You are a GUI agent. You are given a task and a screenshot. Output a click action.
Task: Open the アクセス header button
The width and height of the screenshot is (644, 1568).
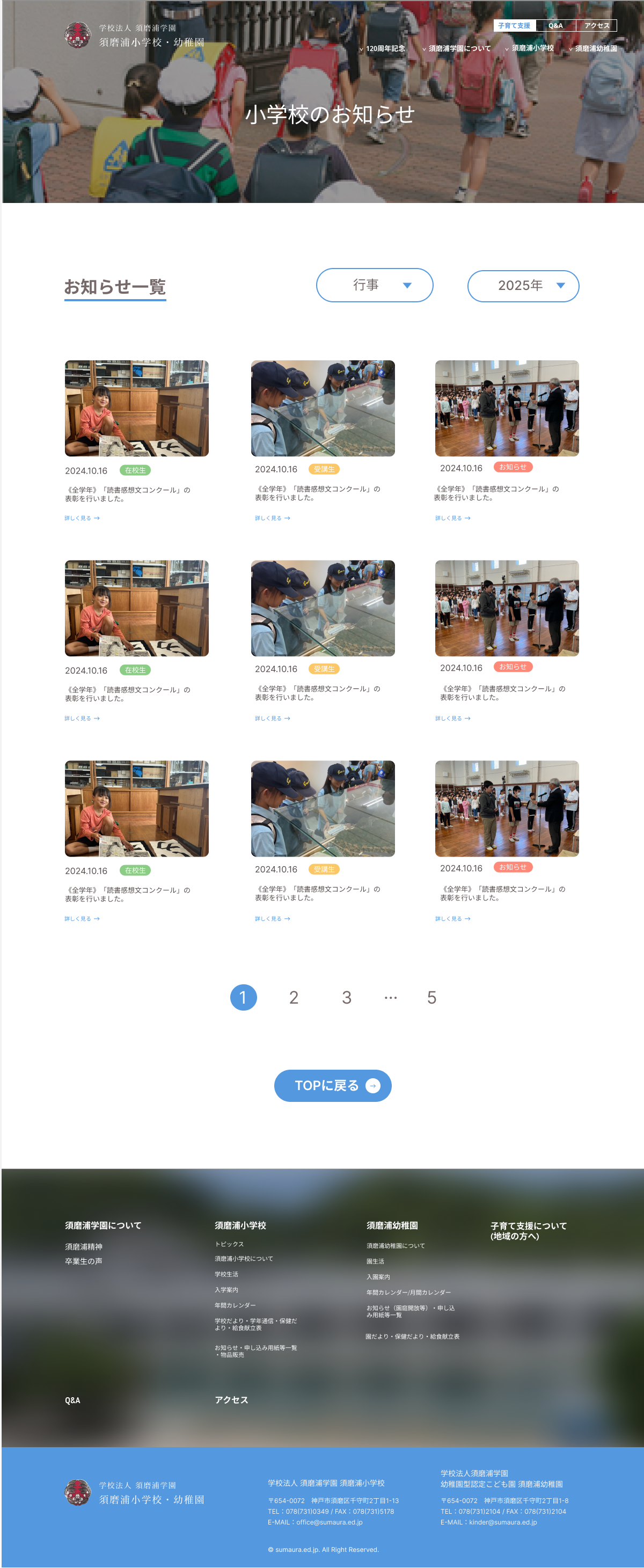point(597,26)
